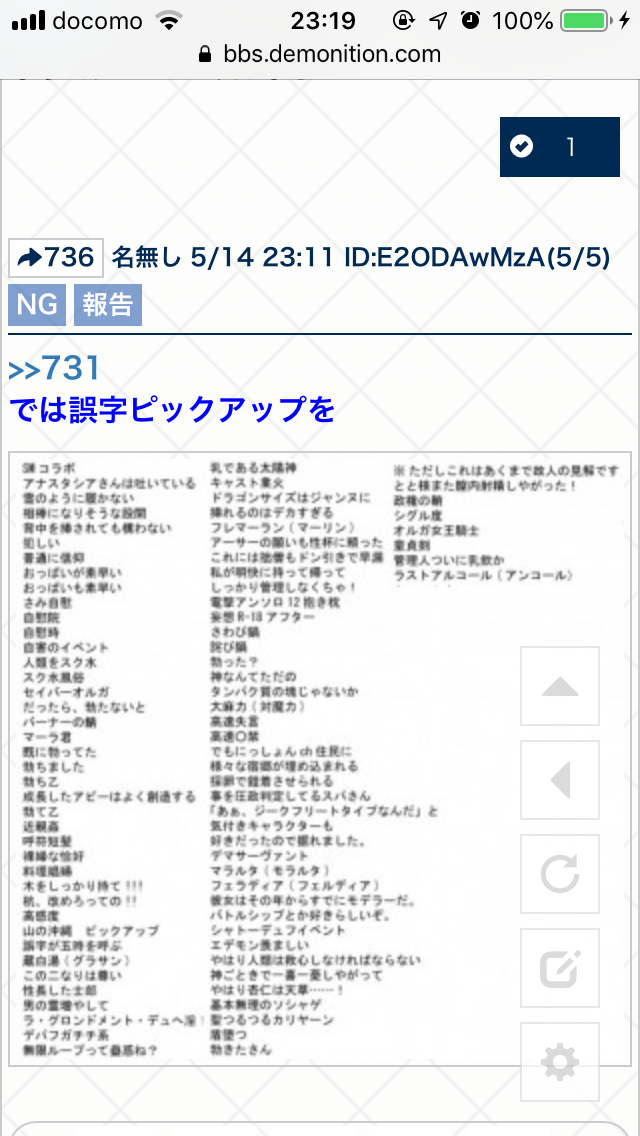Jump to top with the up arrow
Viewport: 640px width, 1136px height.
click(x=559, y=687)
